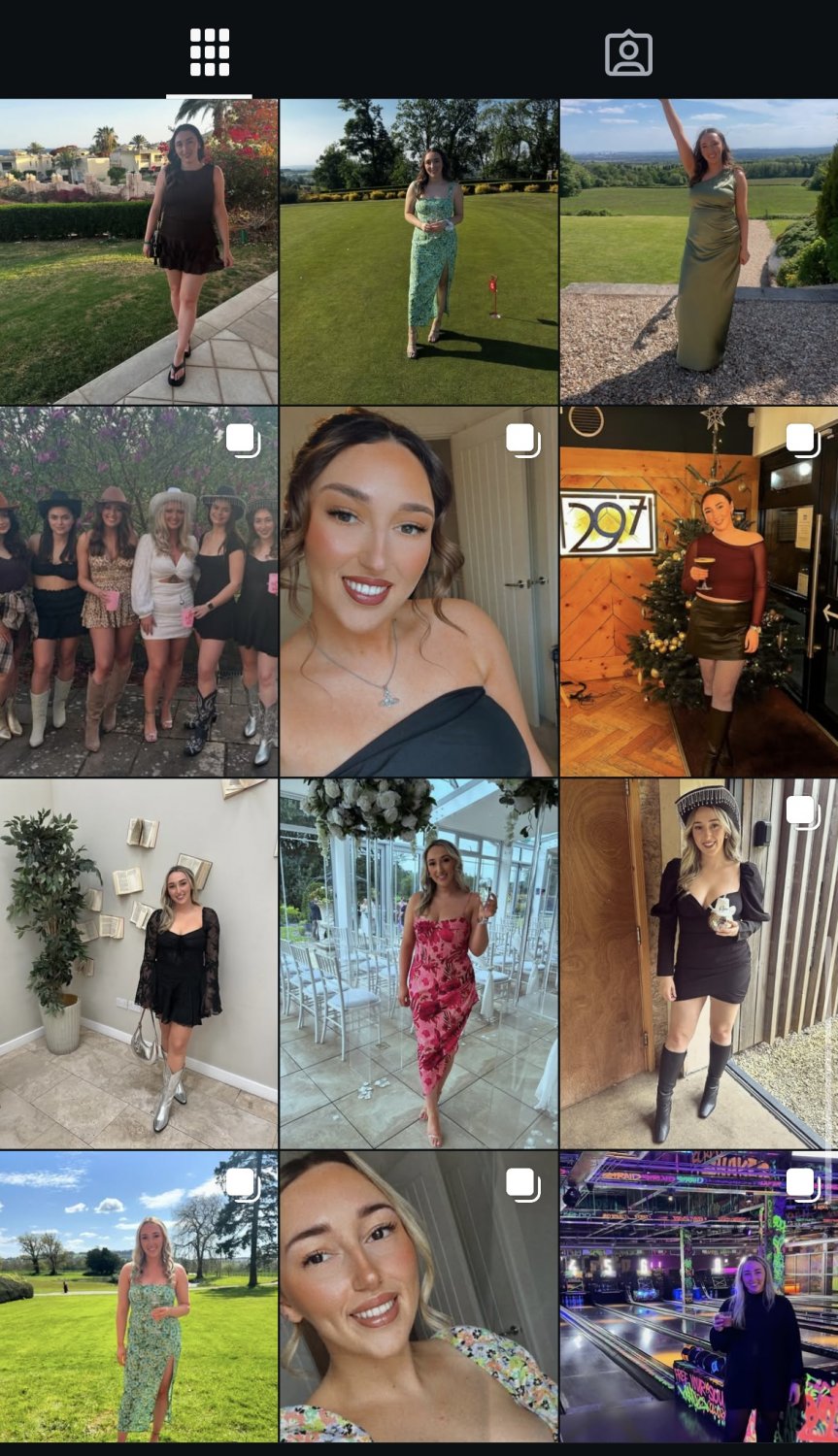Open the blonde green dress lawn post

pos(139,1297)
